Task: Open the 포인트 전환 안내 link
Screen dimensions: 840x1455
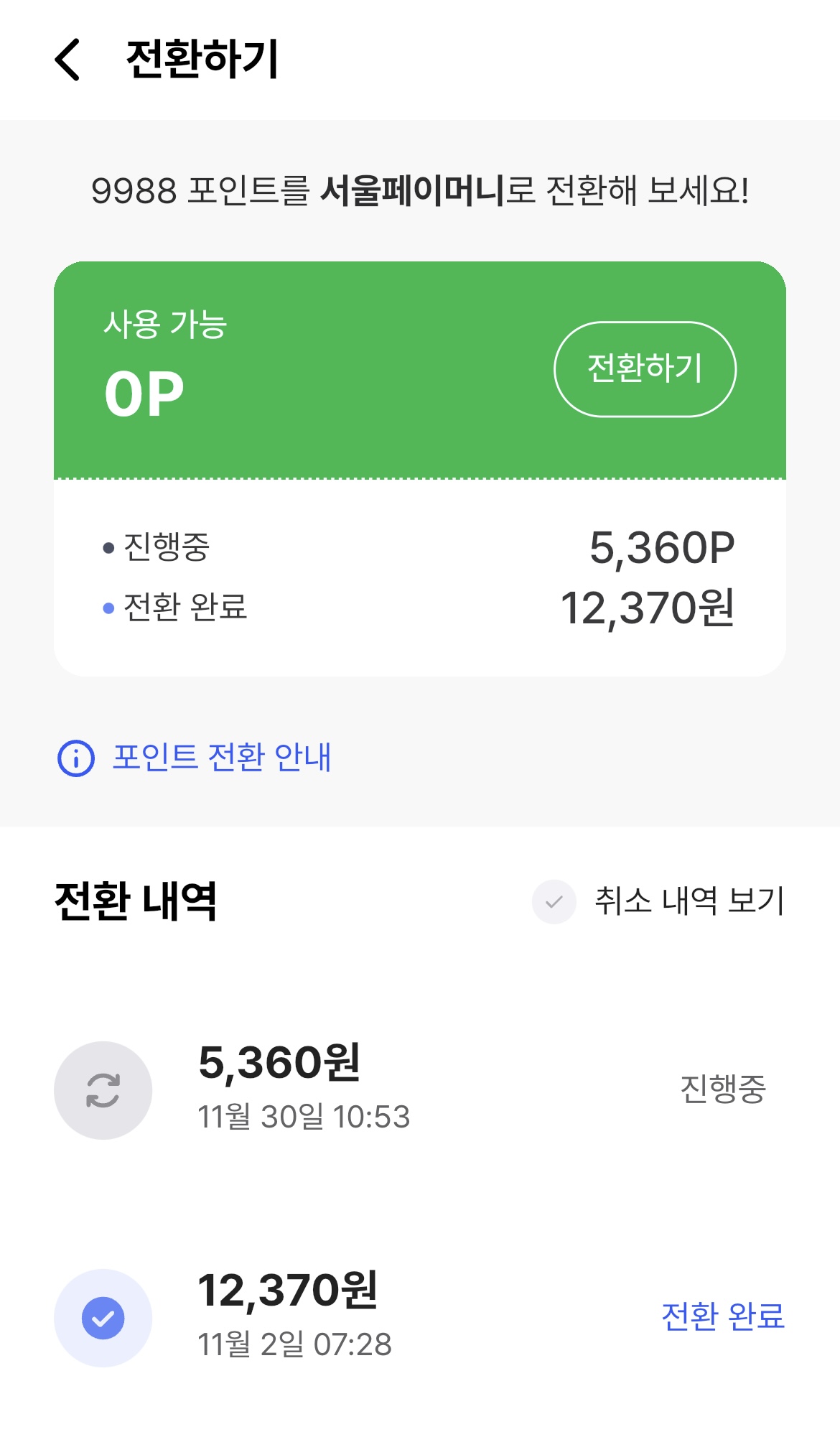Action: (x=194, y=758)
